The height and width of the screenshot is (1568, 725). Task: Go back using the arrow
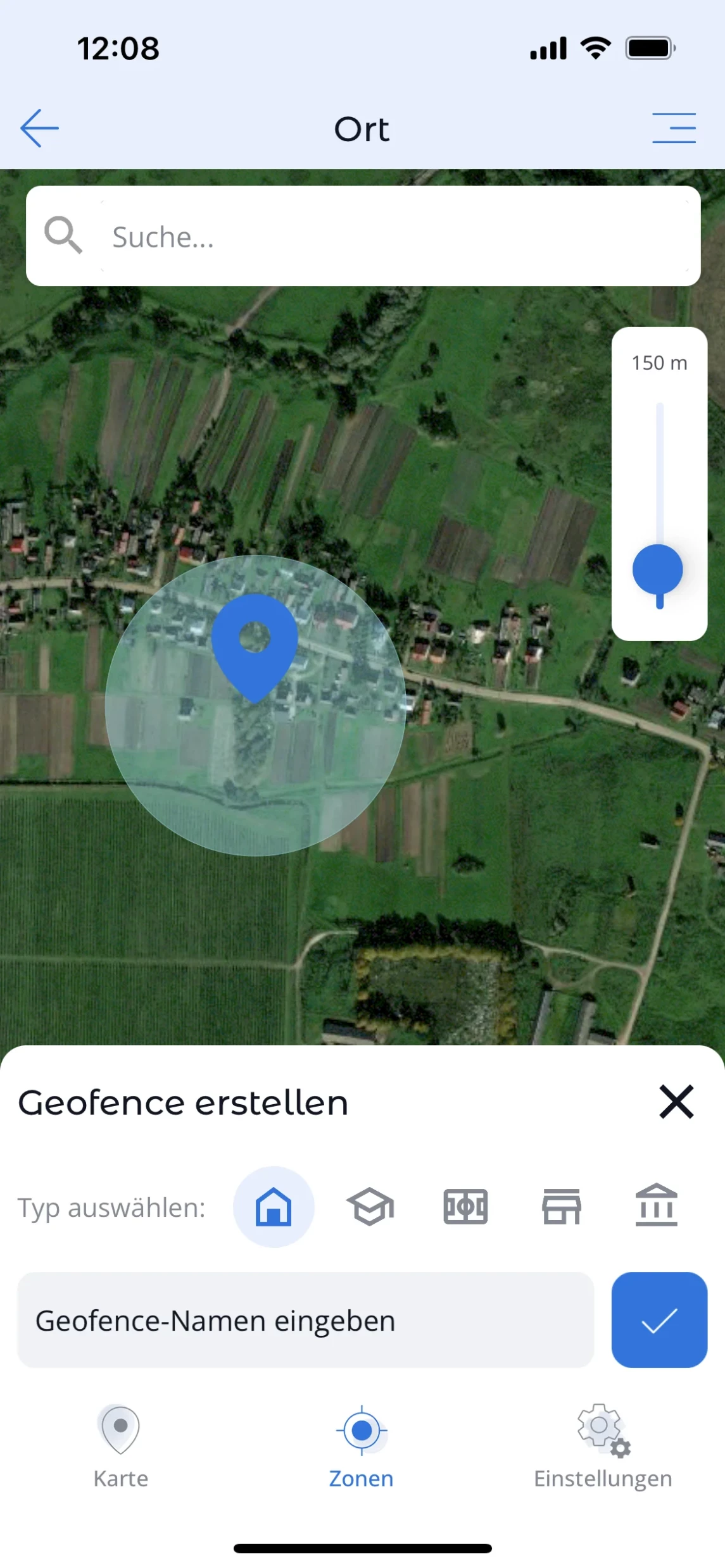[x=39, y=128]
